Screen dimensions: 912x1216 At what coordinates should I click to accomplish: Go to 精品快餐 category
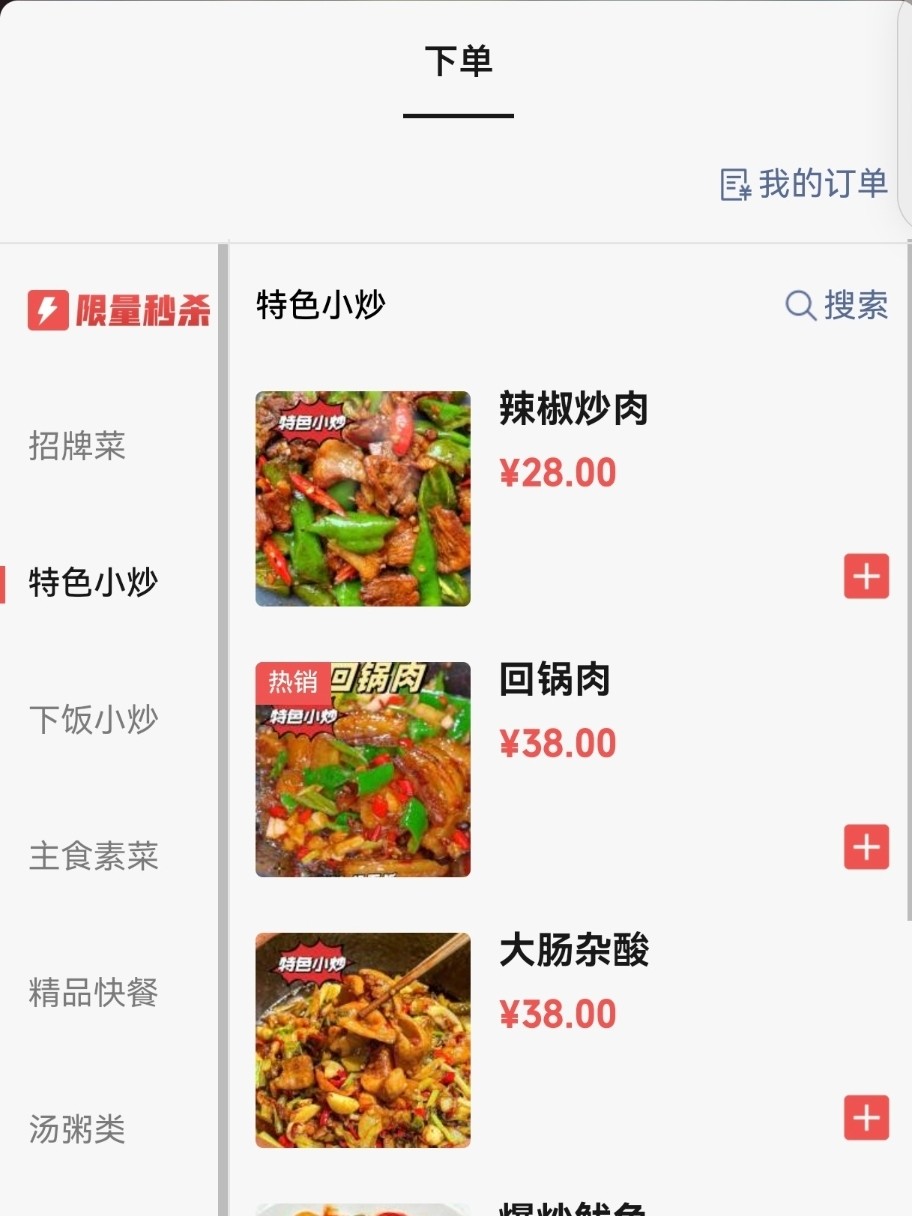(x=93, y=993)
